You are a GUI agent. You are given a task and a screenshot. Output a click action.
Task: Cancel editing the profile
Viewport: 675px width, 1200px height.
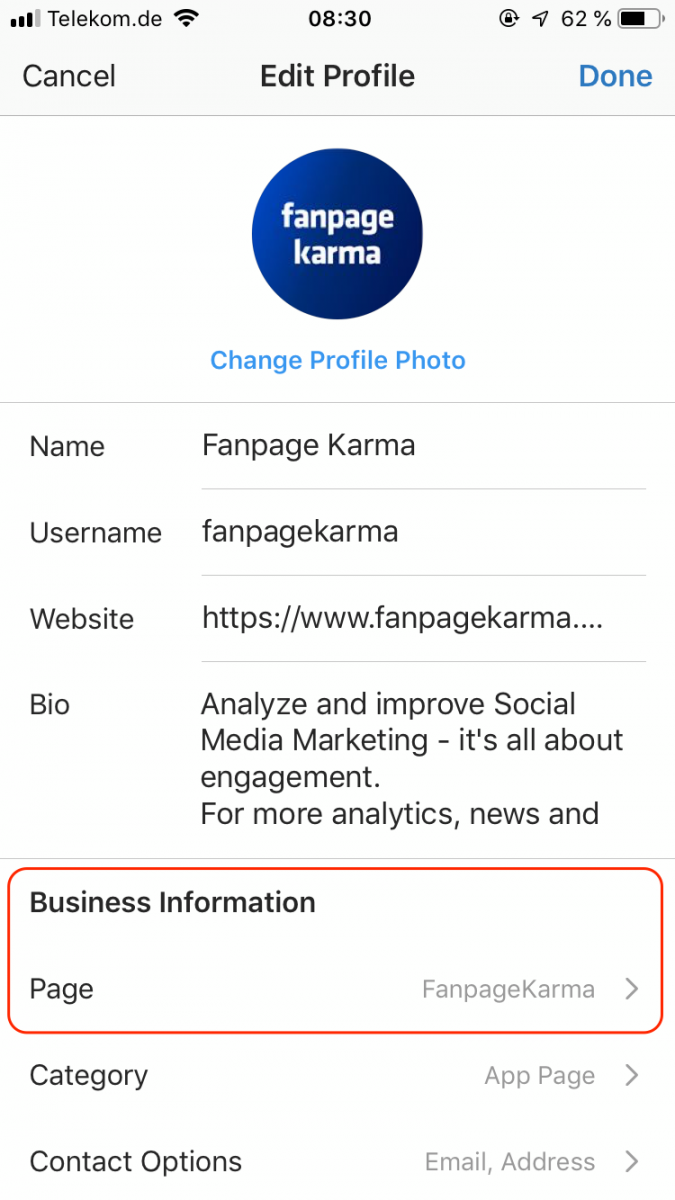69,76
